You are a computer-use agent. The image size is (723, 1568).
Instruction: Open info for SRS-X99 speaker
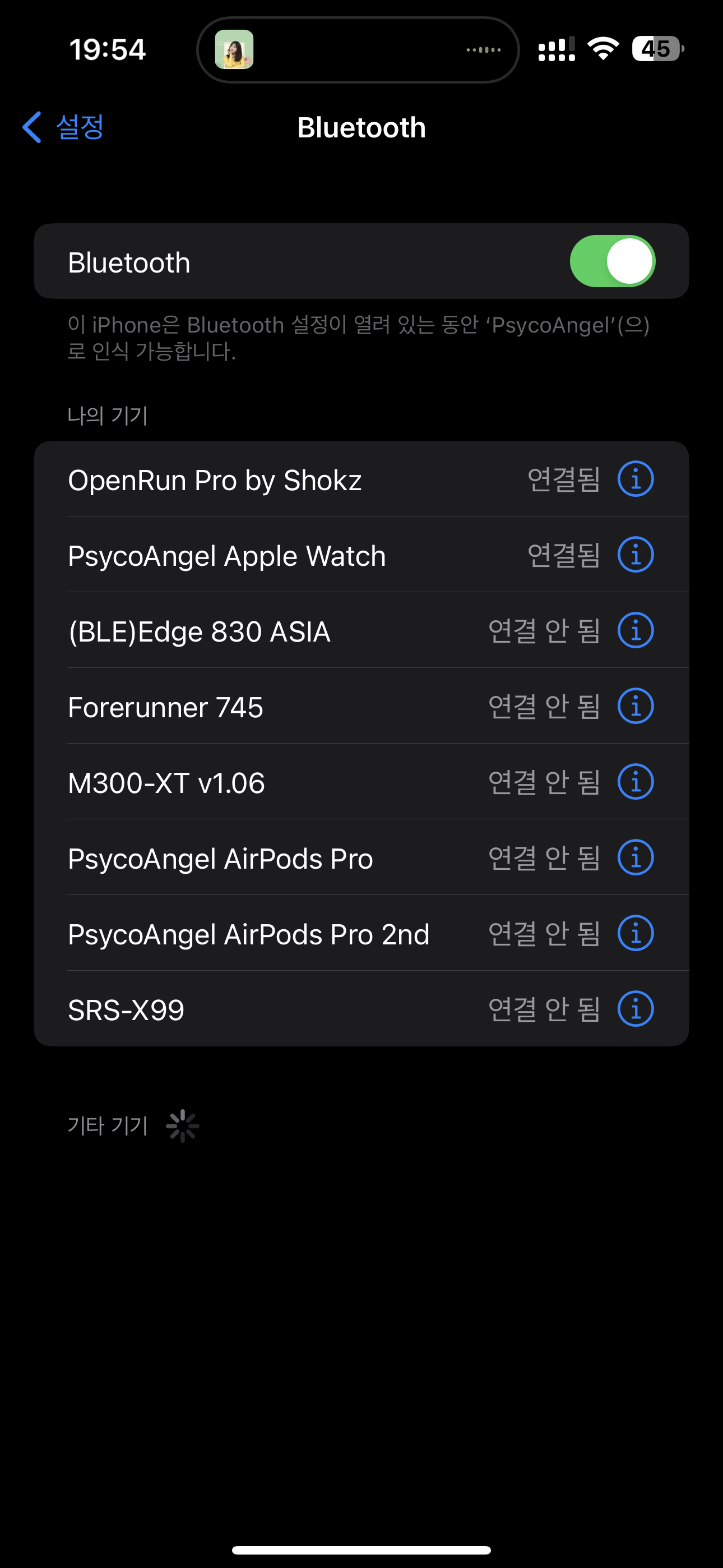click(635, 1009)
